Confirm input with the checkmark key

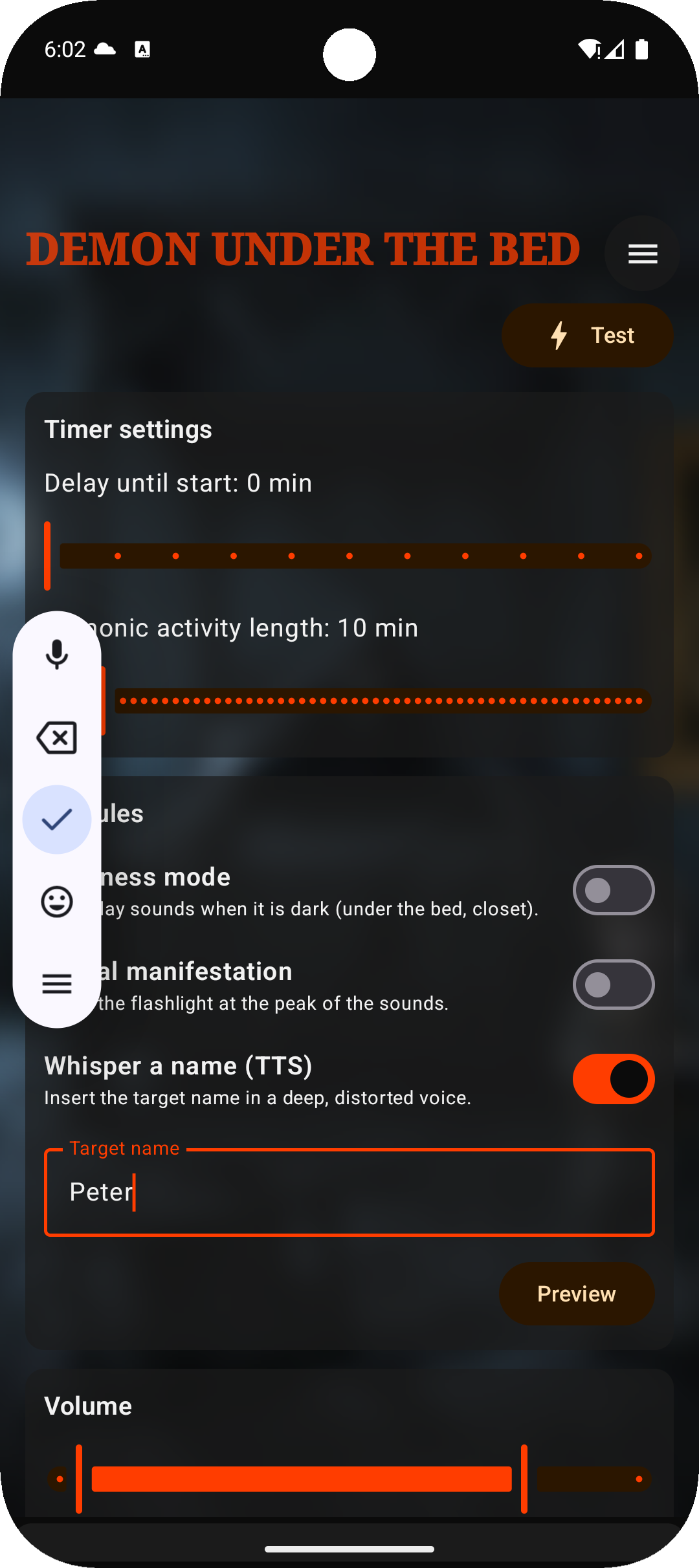point(57,820)
